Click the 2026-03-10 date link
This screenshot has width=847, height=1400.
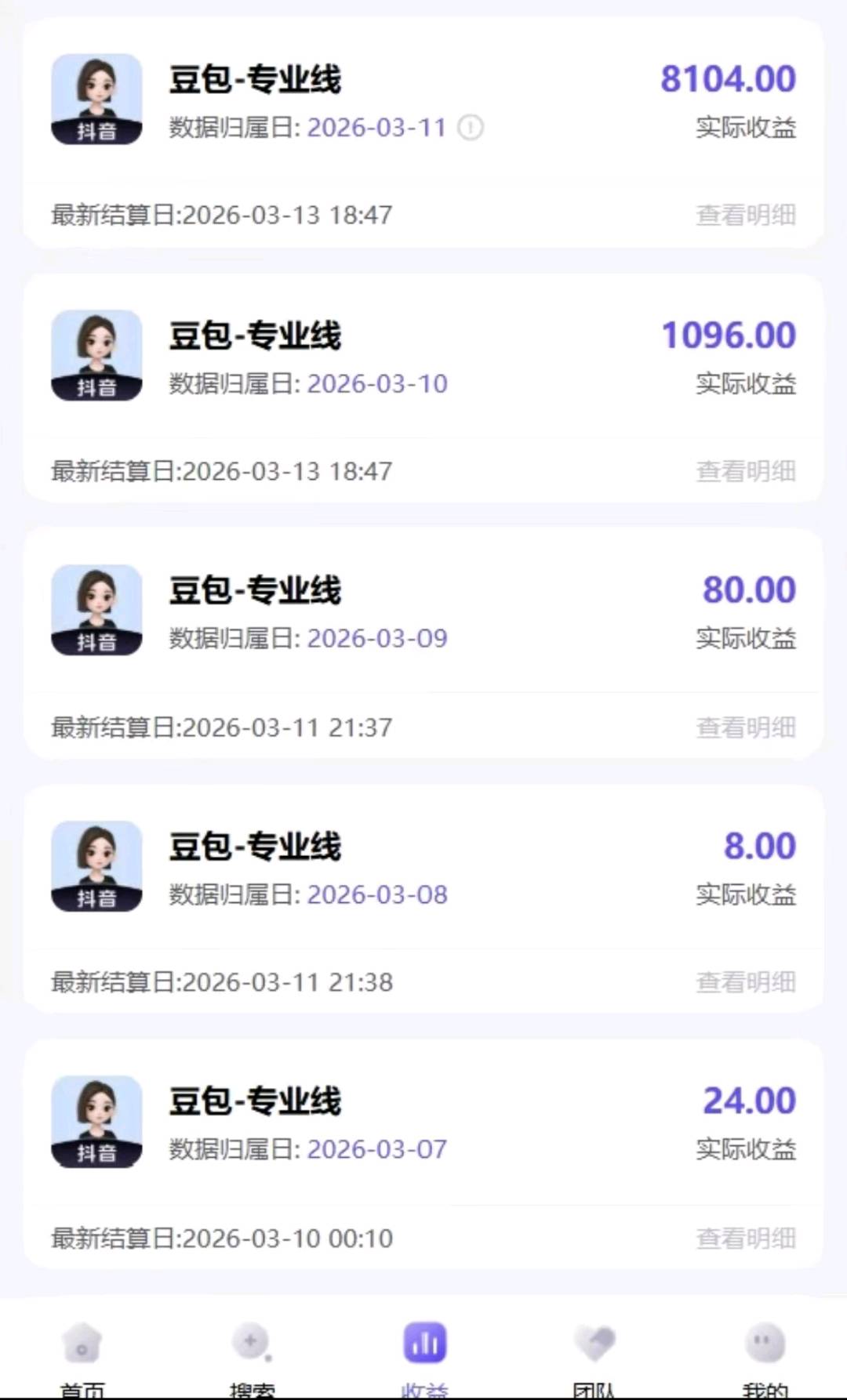pyautogui.click(x=378, y=383)
